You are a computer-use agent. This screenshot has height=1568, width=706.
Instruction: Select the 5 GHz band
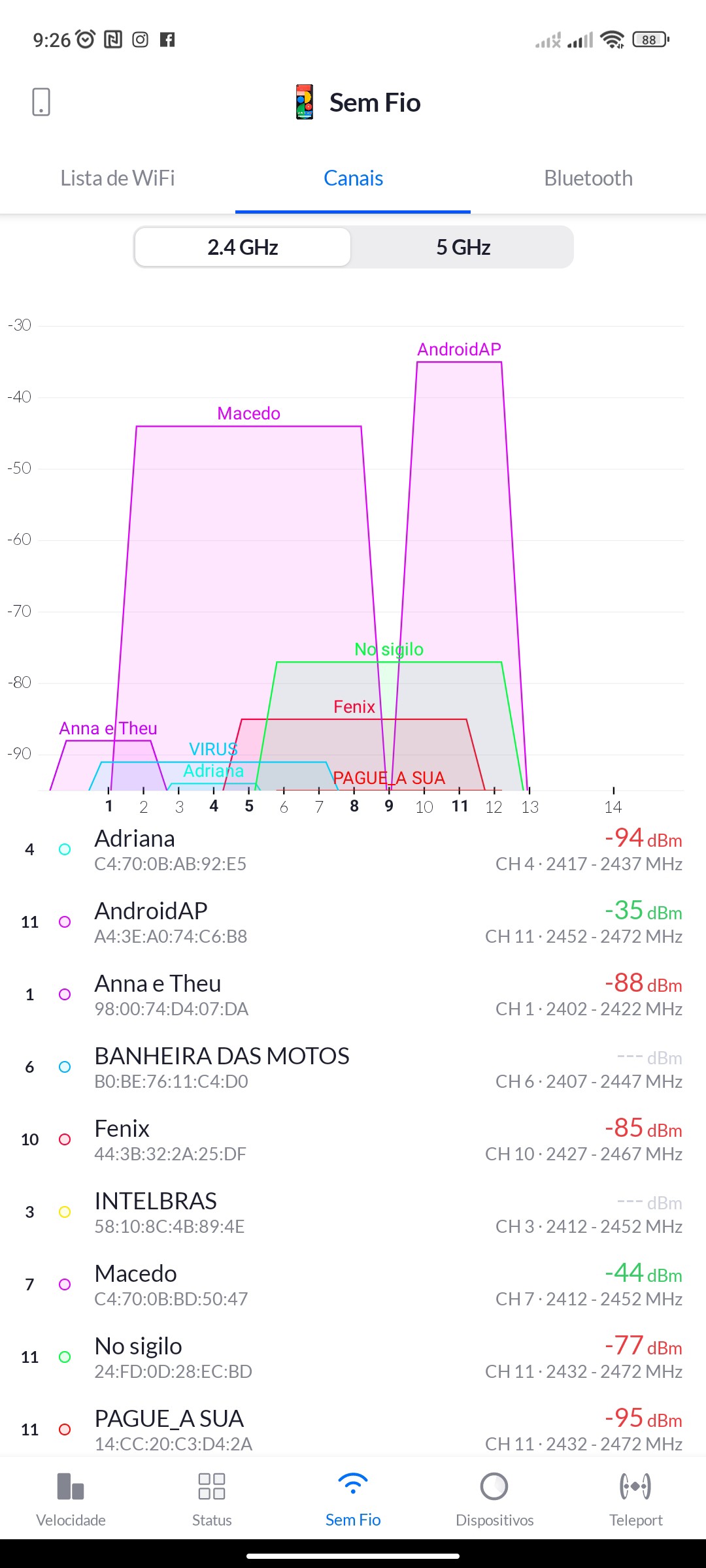(x=463, y=248)
